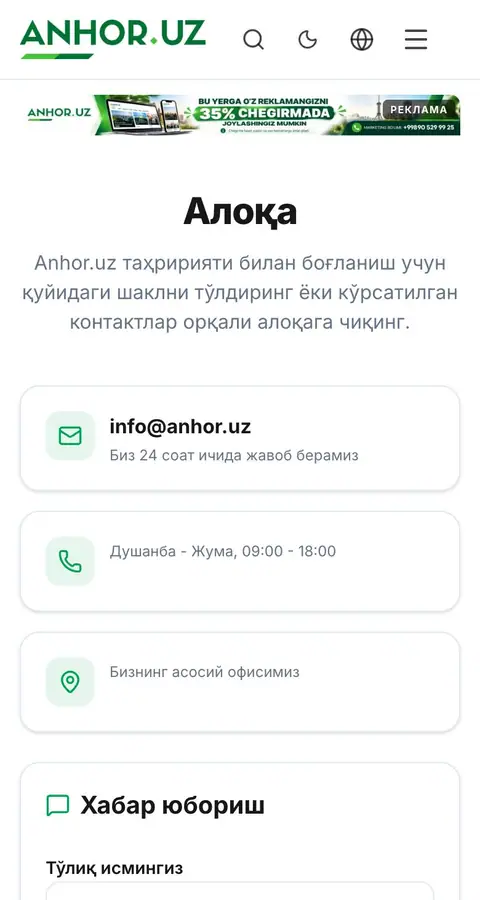Focus the Тўлиқ исмингиз name field

point(240,891)
